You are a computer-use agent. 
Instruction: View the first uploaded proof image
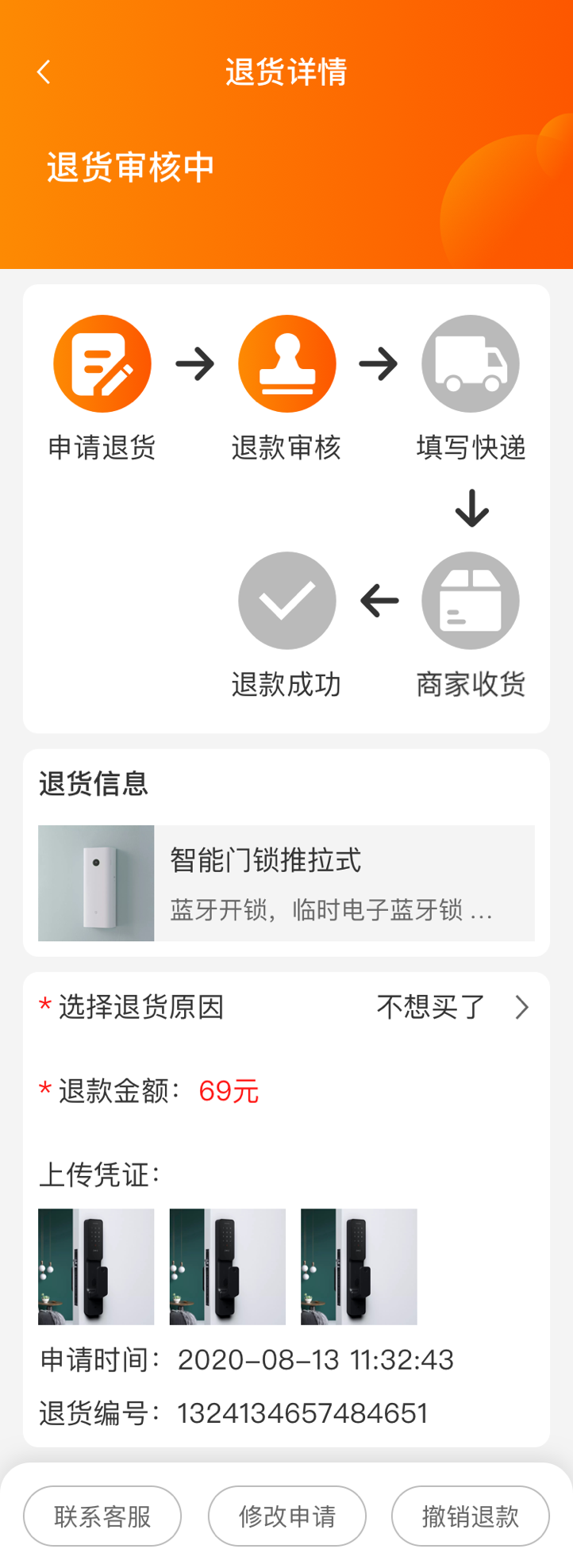96,1266
